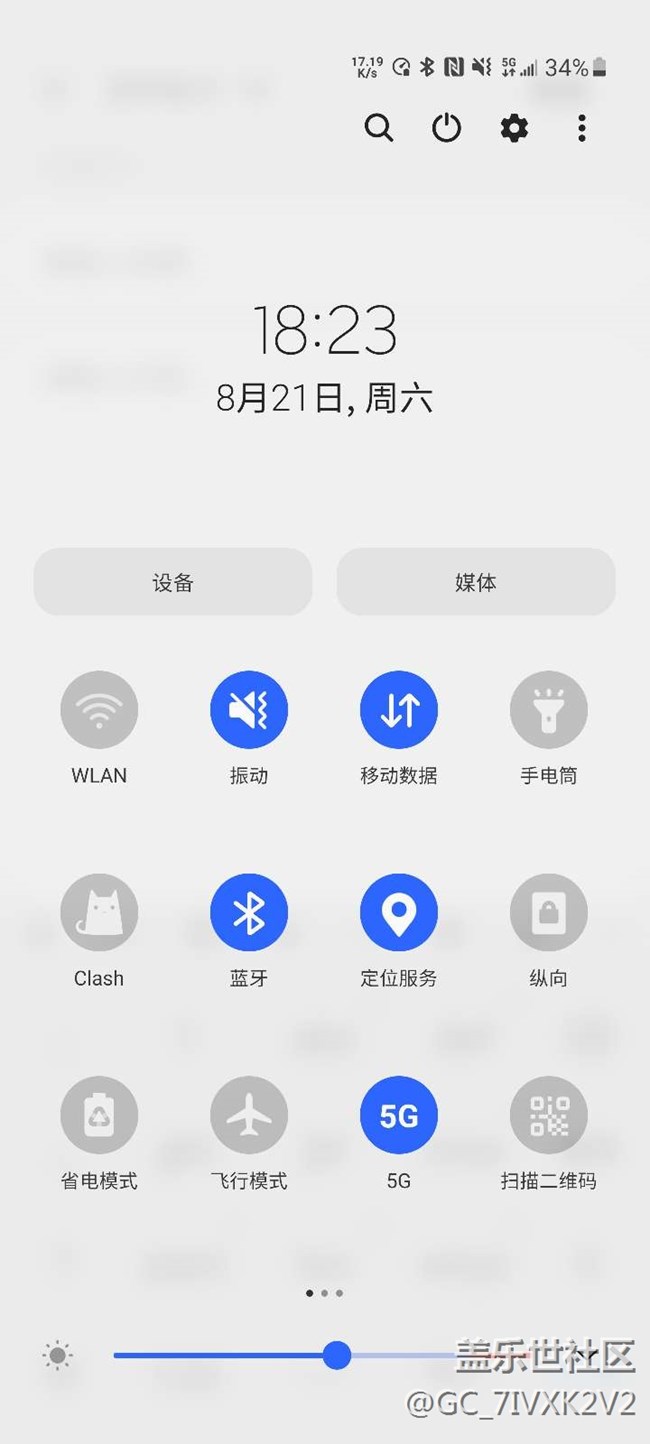Image resolution: width=650 pixels, height=1444 pixels.
Task: Turn off 蓝牙
Action: pyautogui.click(x=249, y=913)
